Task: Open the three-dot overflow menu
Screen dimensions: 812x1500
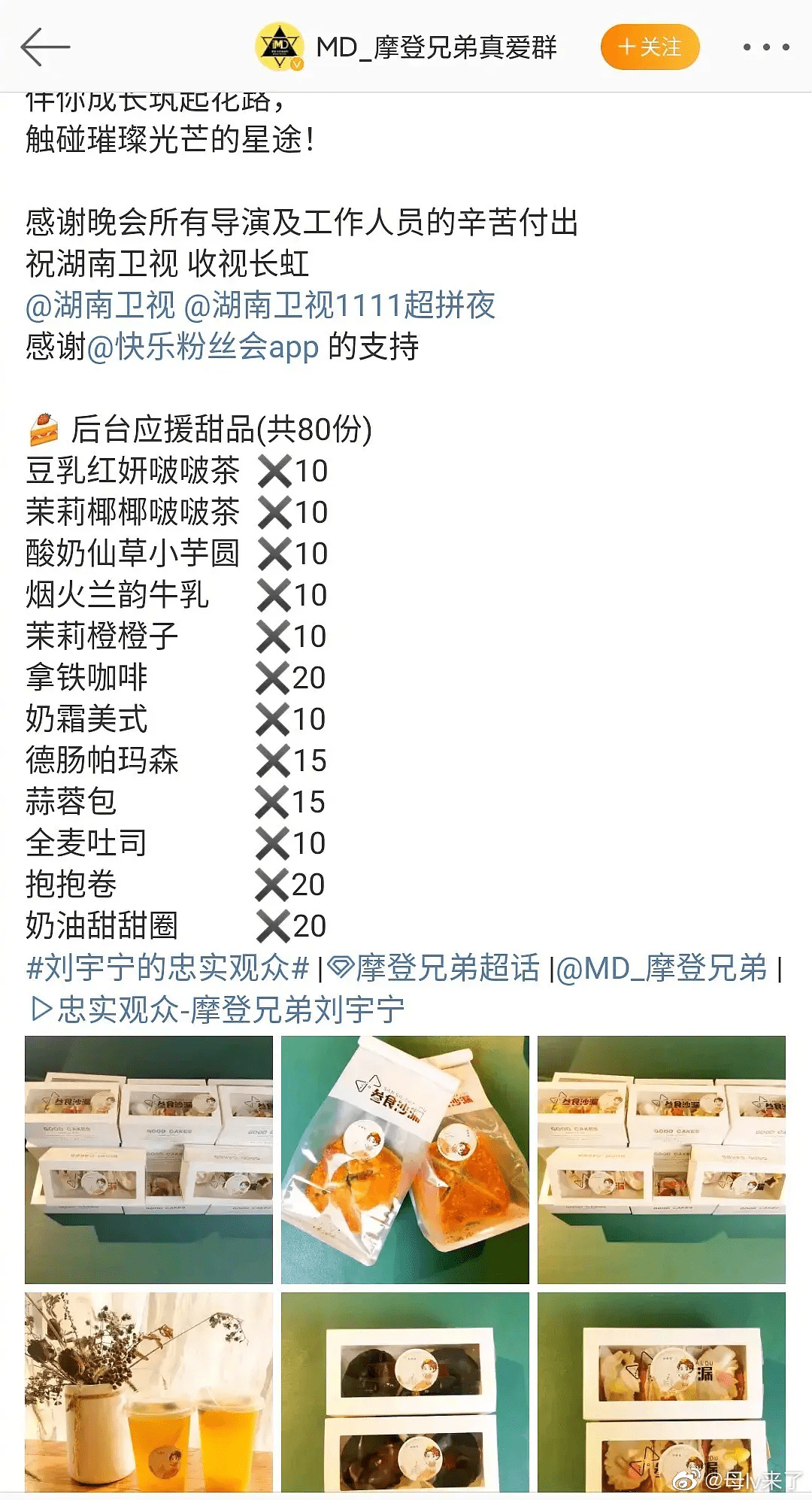Action: [x=765, y=47]
